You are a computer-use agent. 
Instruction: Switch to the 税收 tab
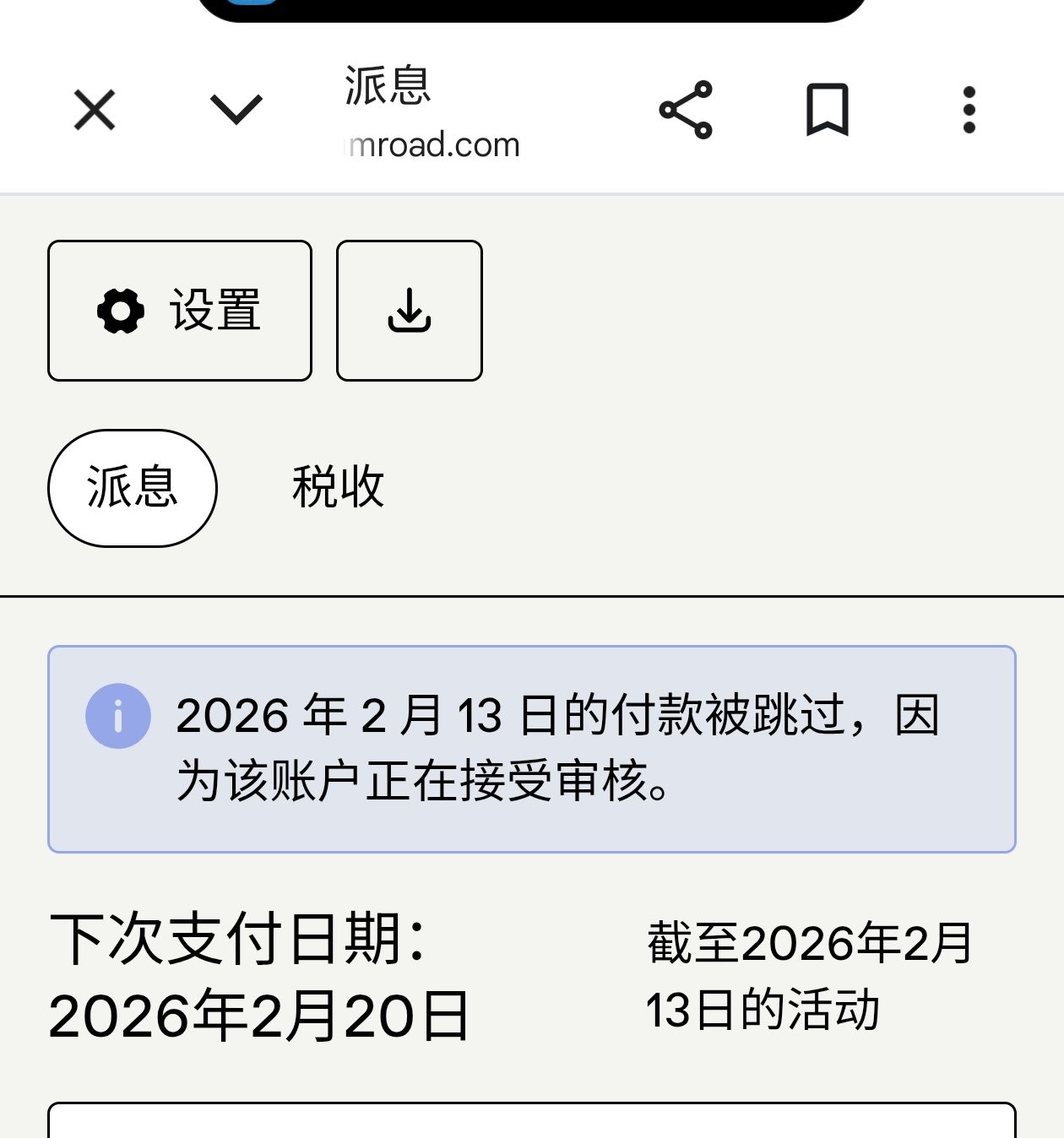[339, 487]
